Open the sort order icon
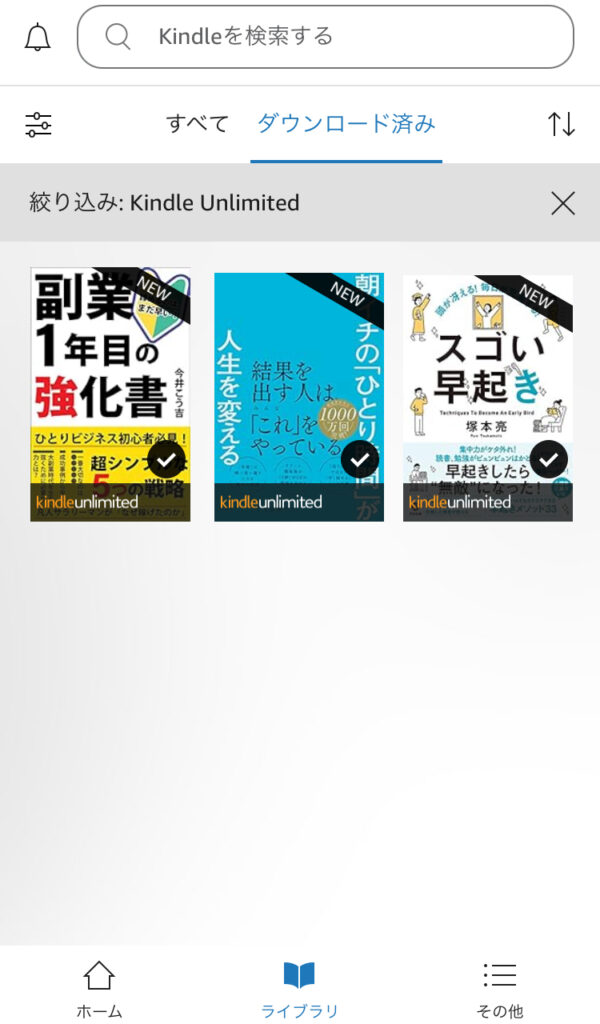 (561, 125)
